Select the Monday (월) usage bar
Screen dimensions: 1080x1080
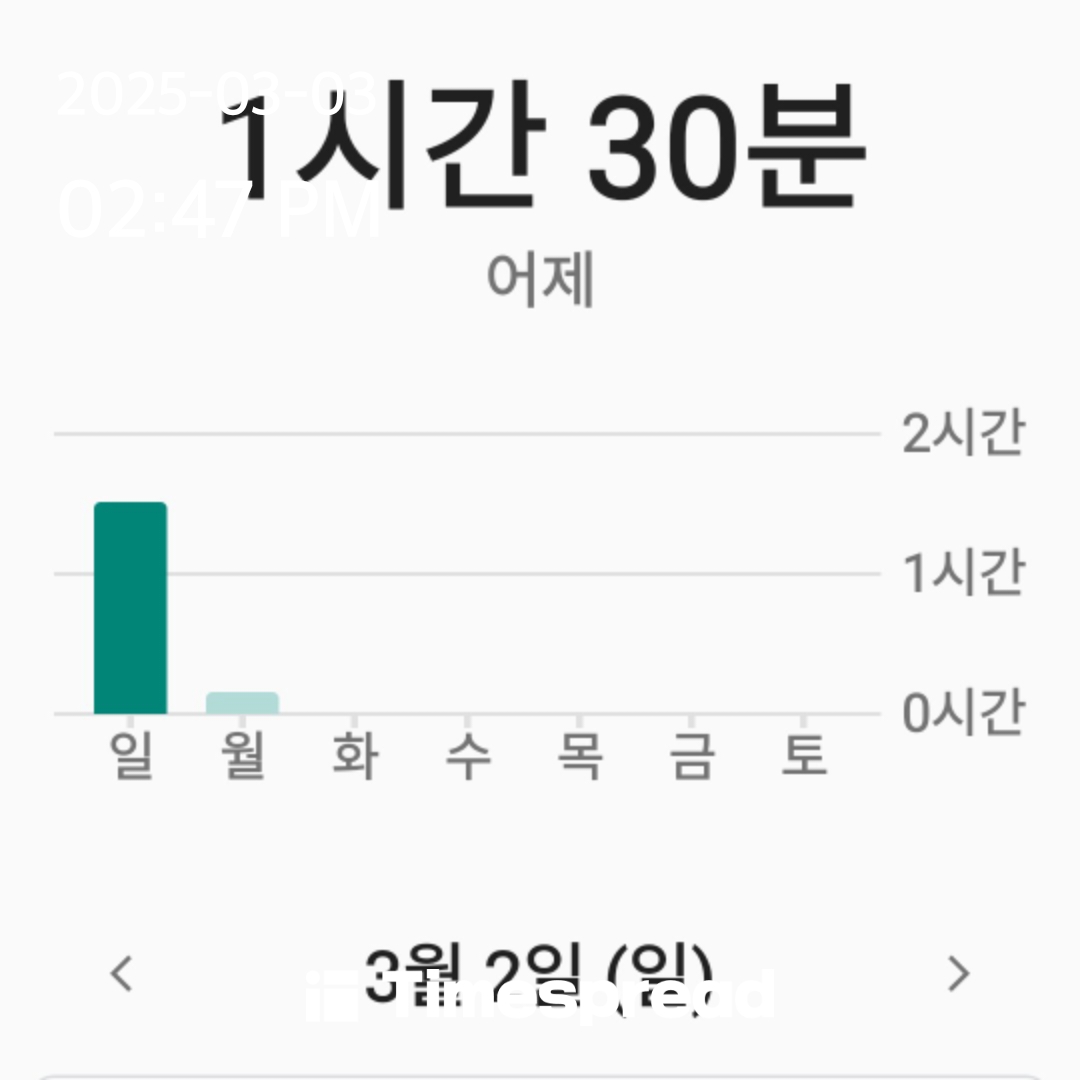(242, 703)
